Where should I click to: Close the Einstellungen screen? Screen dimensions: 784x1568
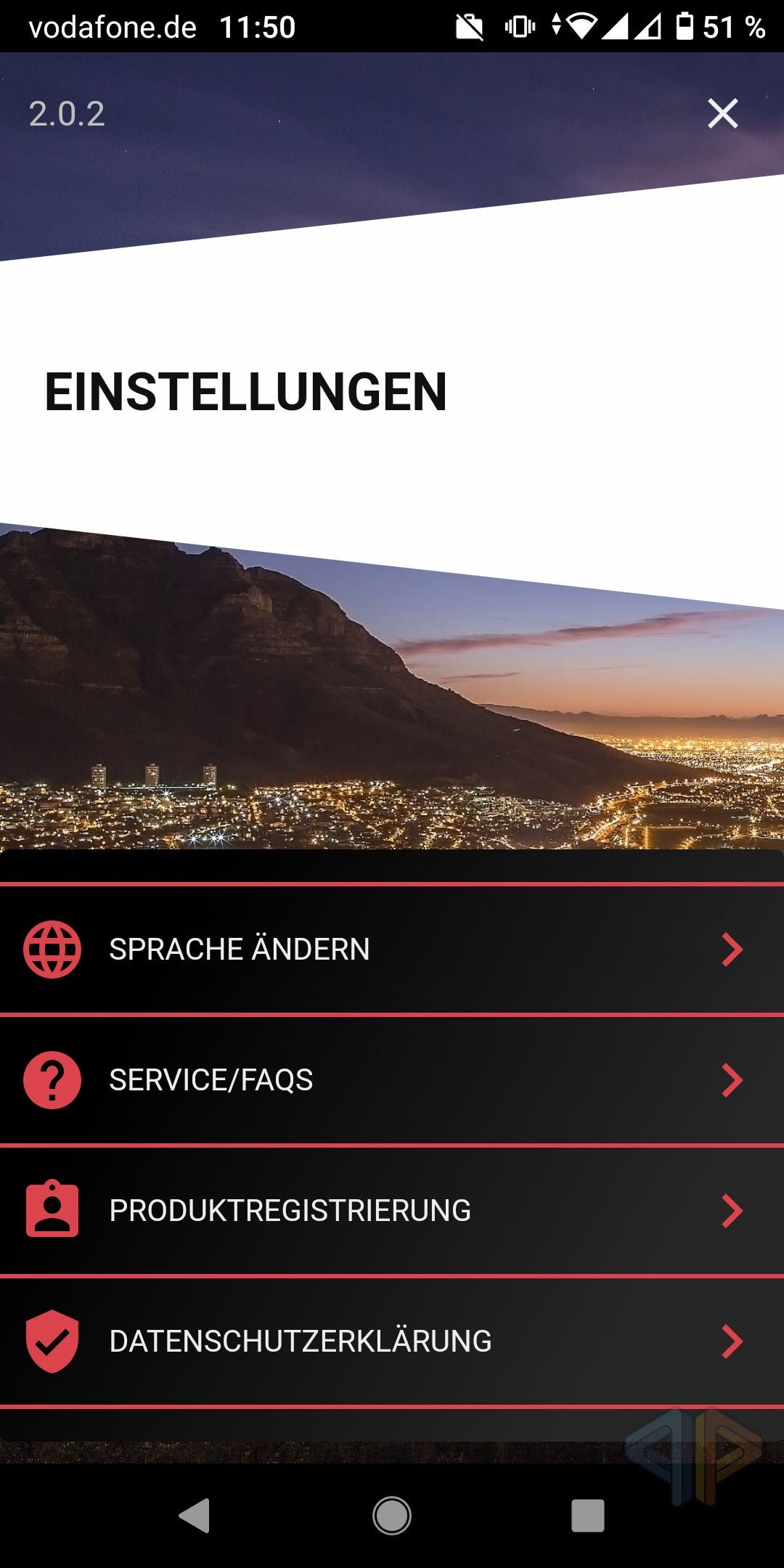pyautogui.click(x=722, y=114)
